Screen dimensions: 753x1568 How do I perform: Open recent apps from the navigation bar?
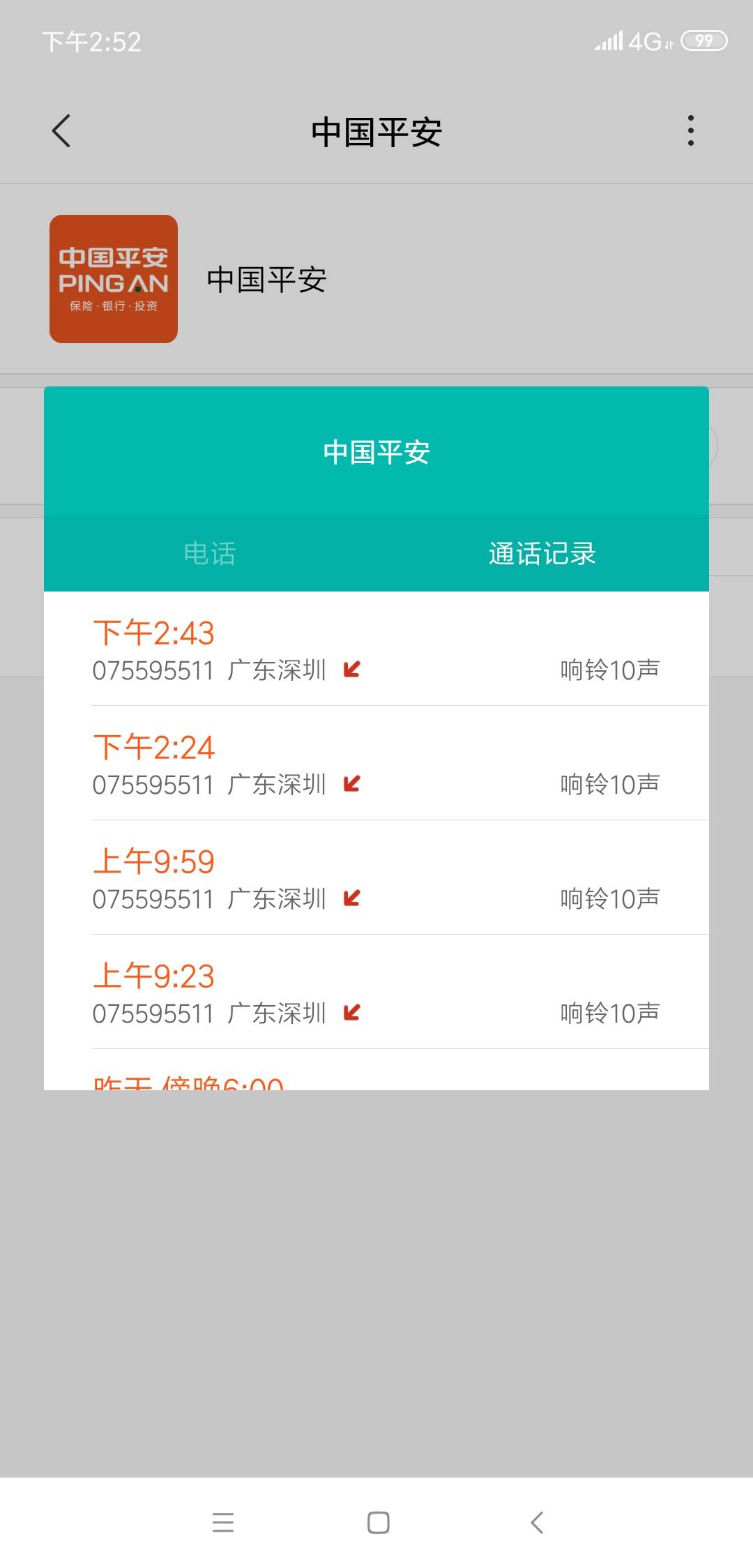(223, 1522)
